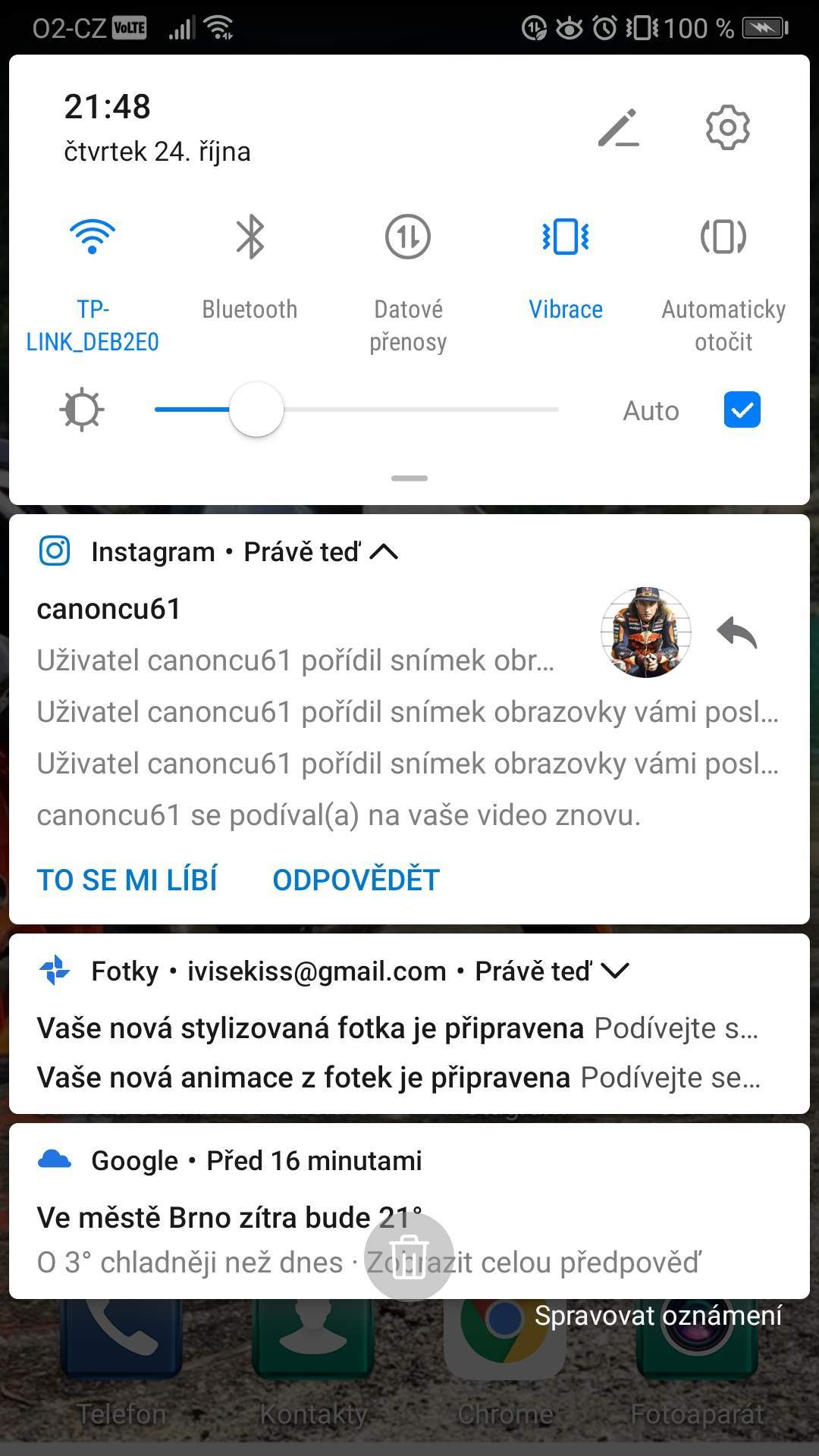Uncheck the Auto brightness checkbox
This screenshot has width=819, height=1456.
pos(742,409)
